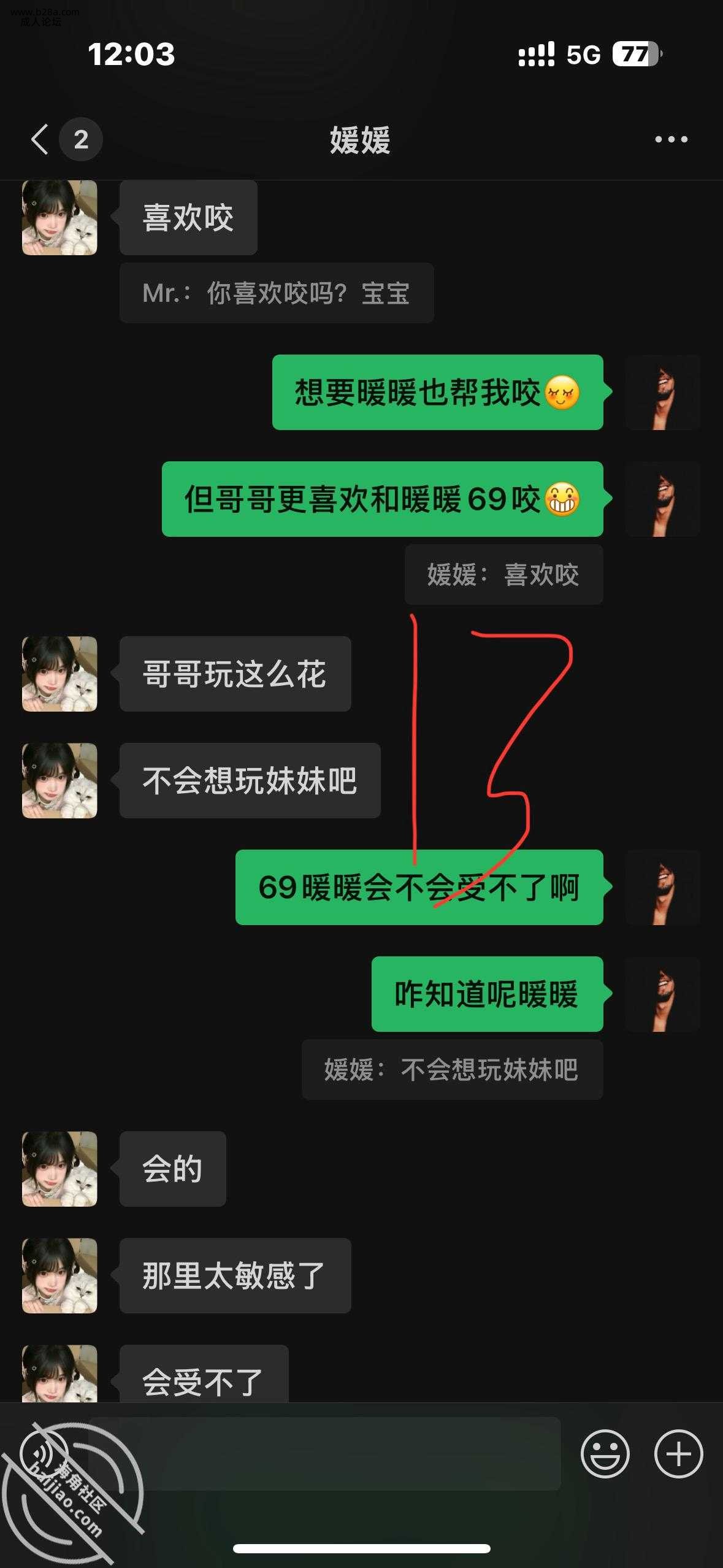Go back to the chat list
723x1568 pixels.
40,139
